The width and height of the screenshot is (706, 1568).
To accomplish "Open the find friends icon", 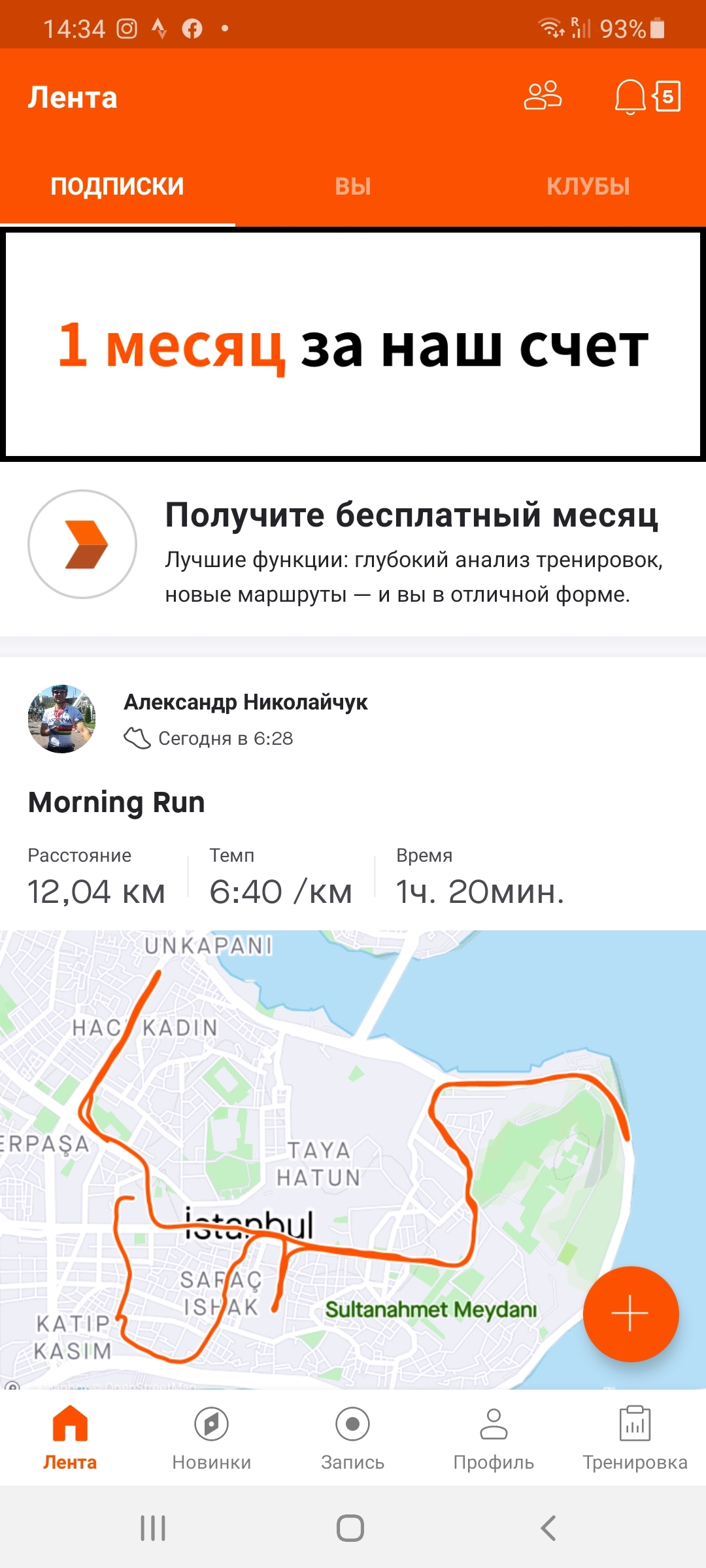I will pyautogui.click(x=543, y=97).
